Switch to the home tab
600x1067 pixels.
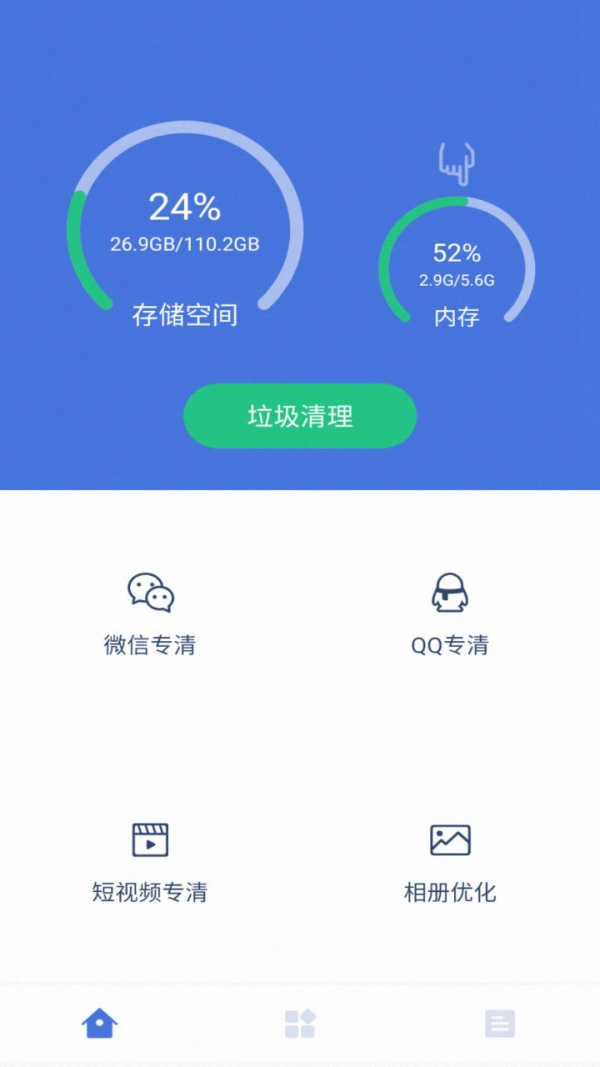coord(100,1023)
